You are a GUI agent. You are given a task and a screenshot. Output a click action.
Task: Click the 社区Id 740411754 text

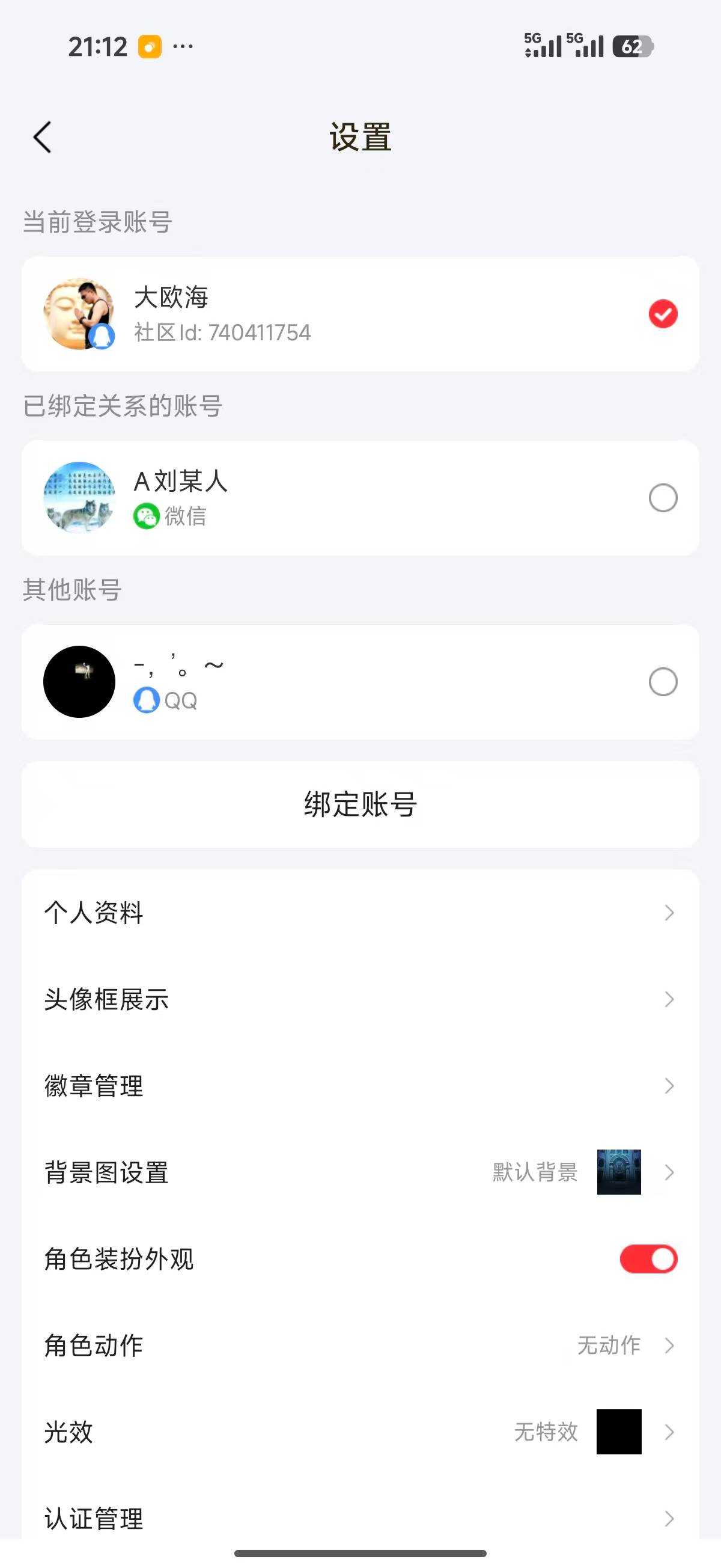point(222,332)
